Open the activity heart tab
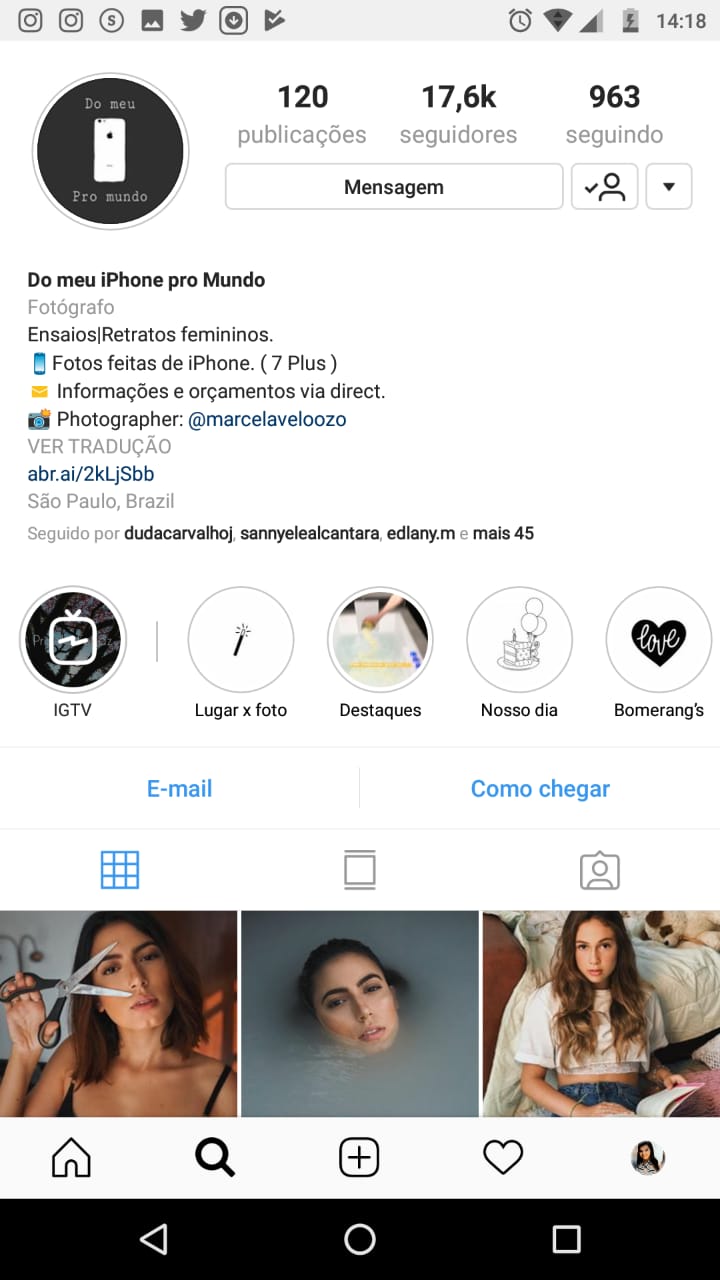This screenshot has height=1280, width=720. click(503, 1158)
